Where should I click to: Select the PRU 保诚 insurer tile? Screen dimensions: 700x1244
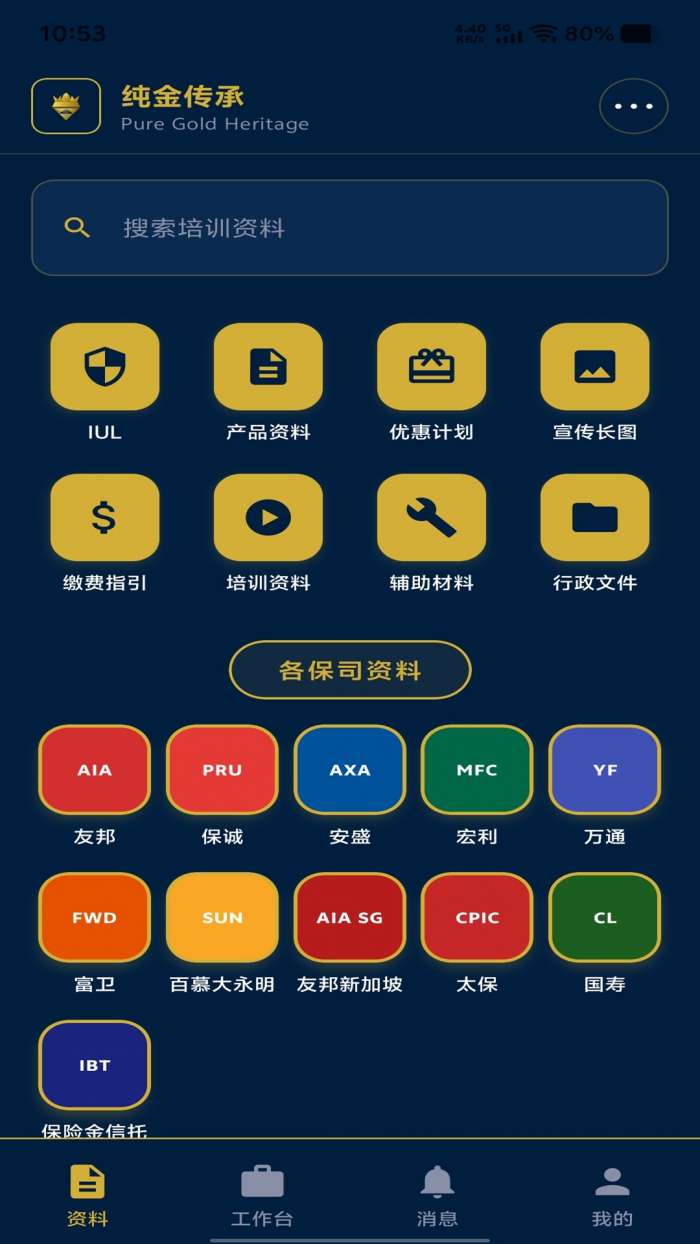222,770
